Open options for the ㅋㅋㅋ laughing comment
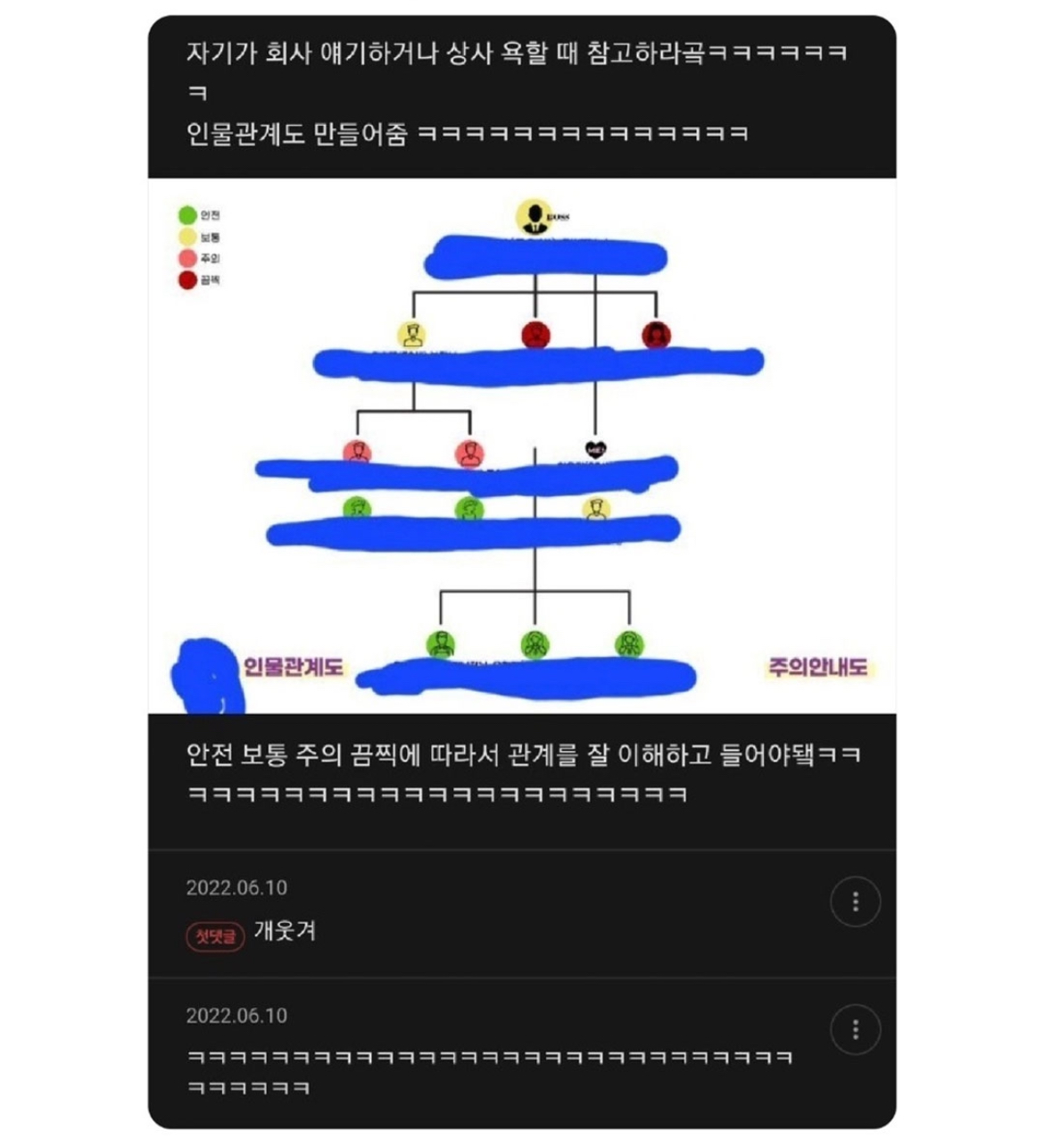The height and width of the screenshot is (1148, 1044). point(855,1030)
